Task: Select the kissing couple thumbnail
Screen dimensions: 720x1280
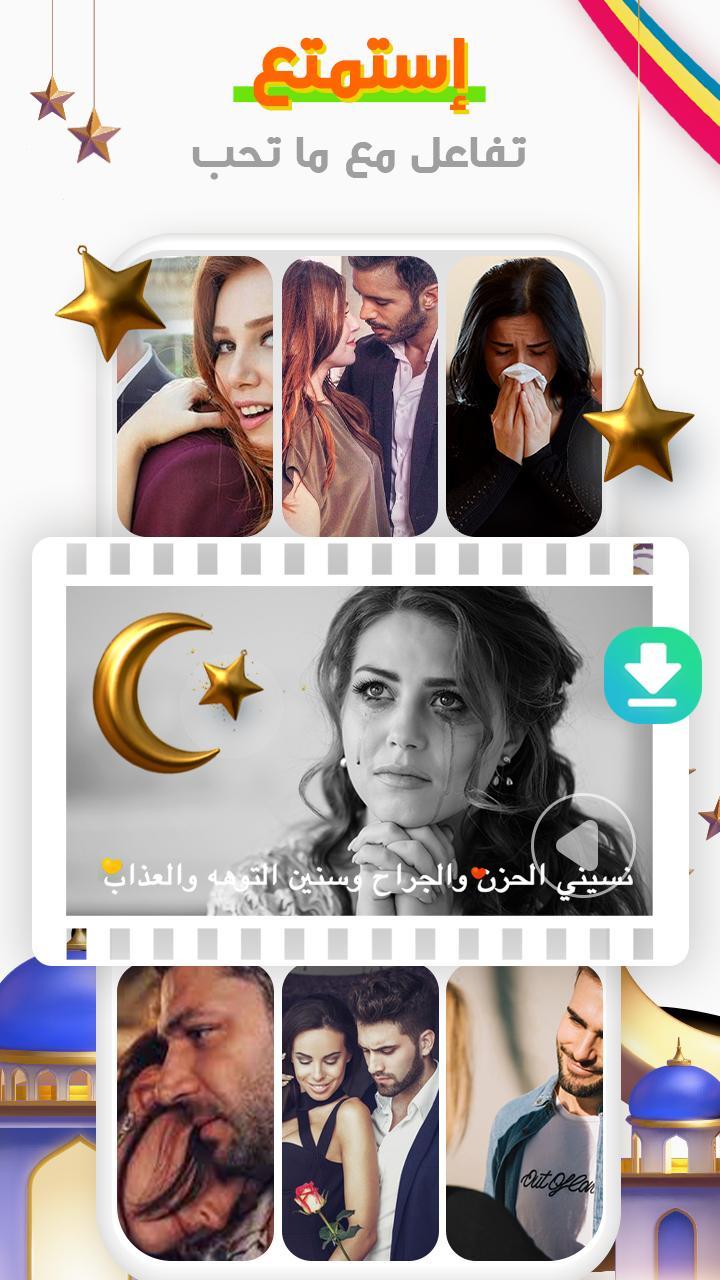Action: [x=362, y=397]
